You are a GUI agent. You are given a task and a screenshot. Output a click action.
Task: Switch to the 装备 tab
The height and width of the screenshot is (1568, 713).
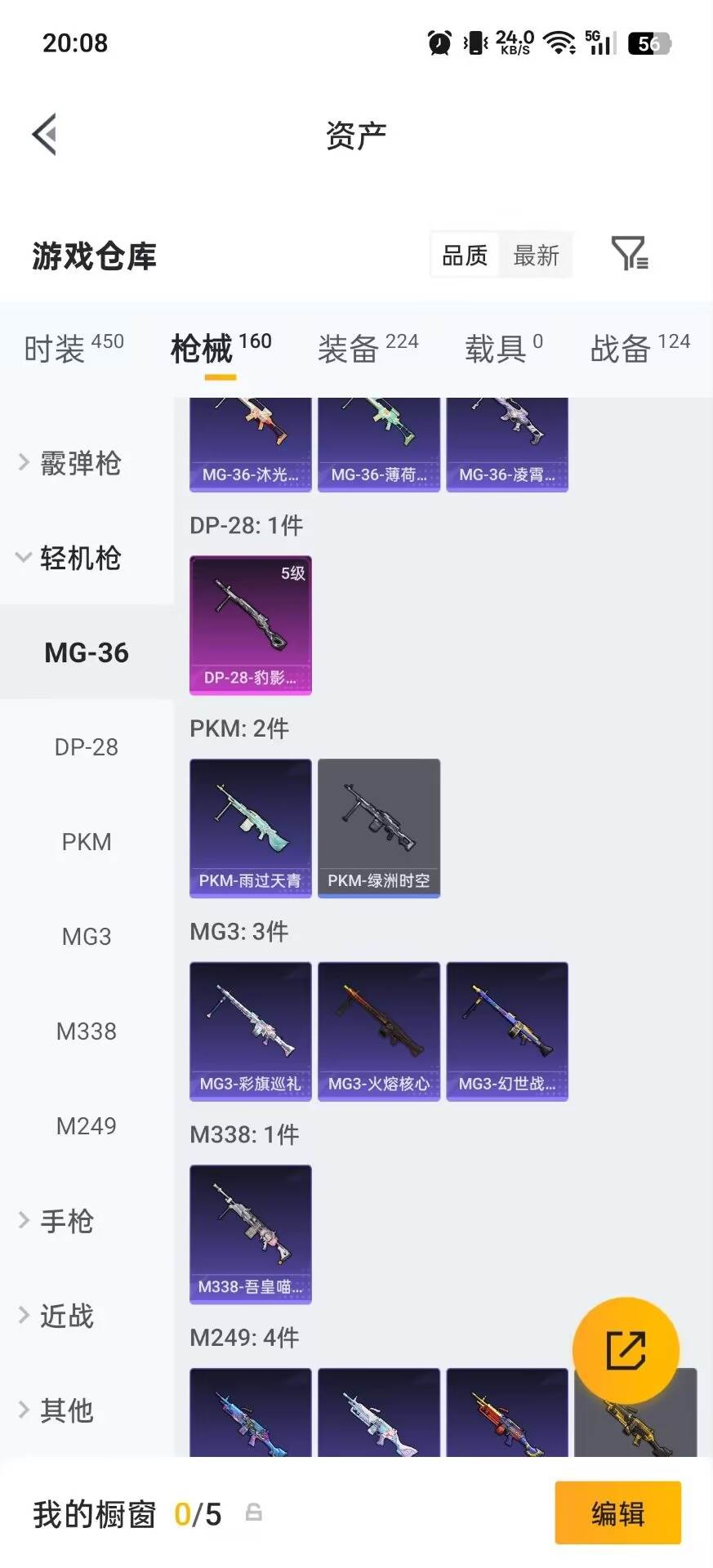pyautogui.click(x=368, y=349)
